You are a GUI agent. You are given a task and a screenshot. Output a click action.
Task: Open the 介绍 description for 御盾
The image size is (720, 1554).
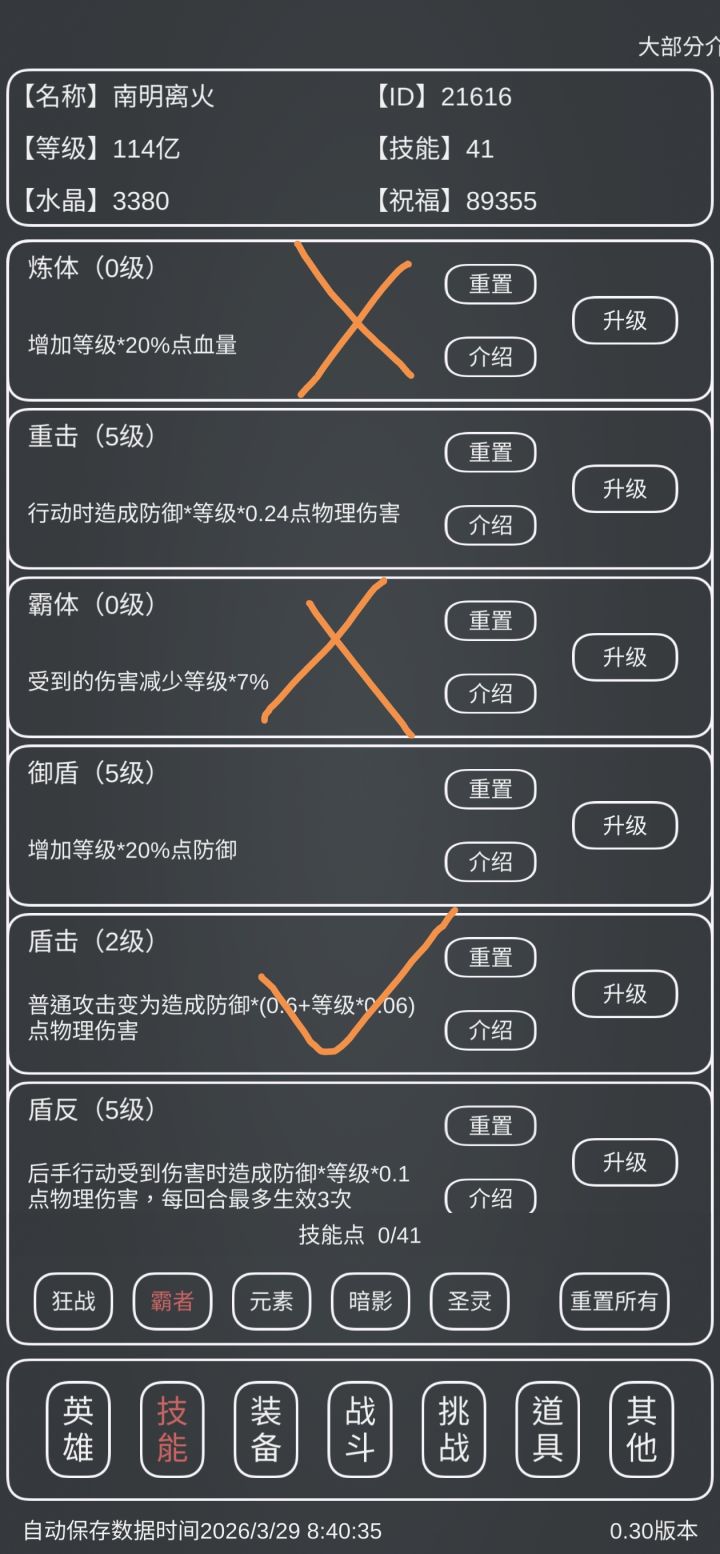click(x=490, y=862)
